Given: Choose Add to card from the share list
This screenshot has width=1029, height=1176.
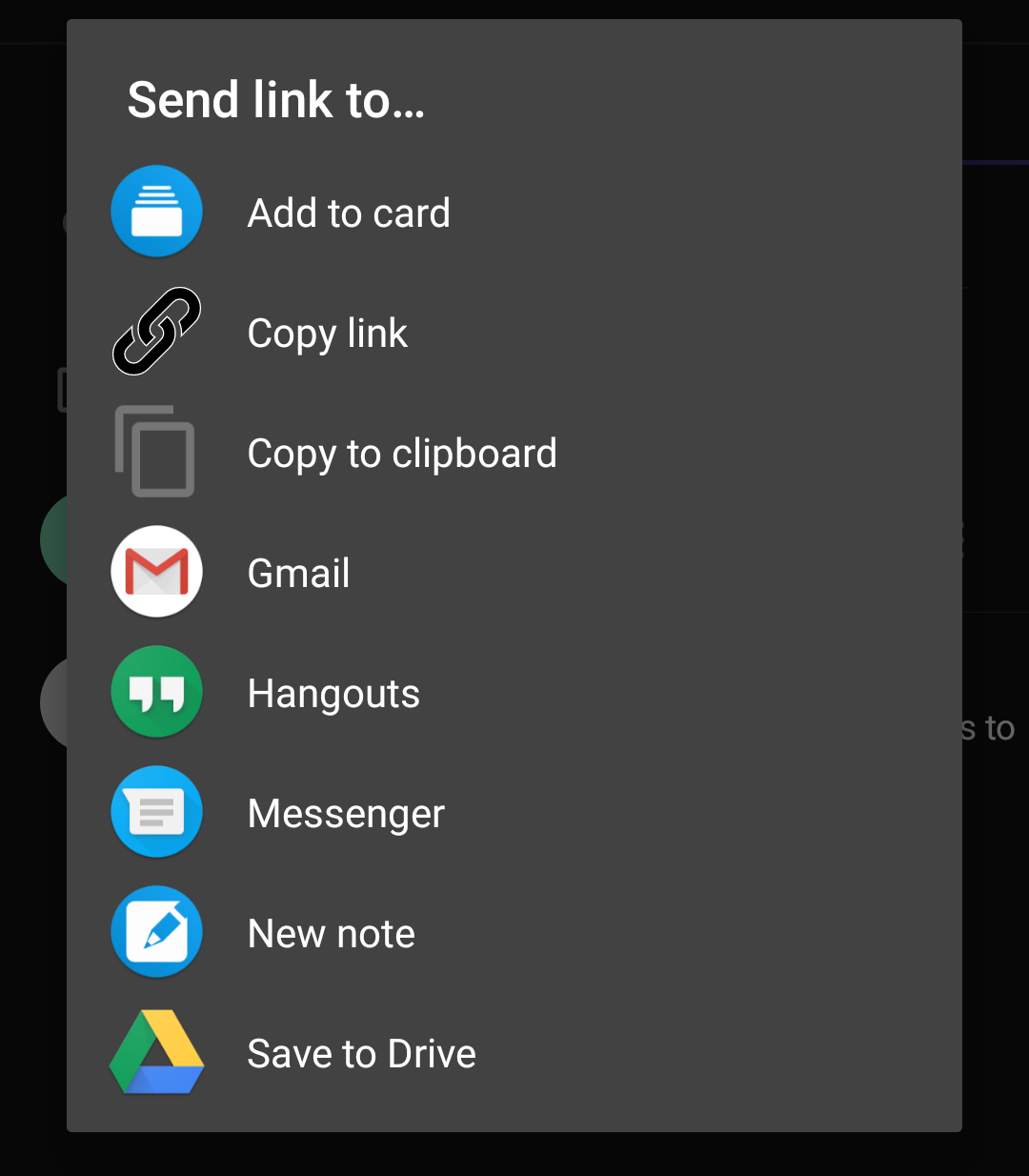Looking at the screenshot, I should [349, 213].
